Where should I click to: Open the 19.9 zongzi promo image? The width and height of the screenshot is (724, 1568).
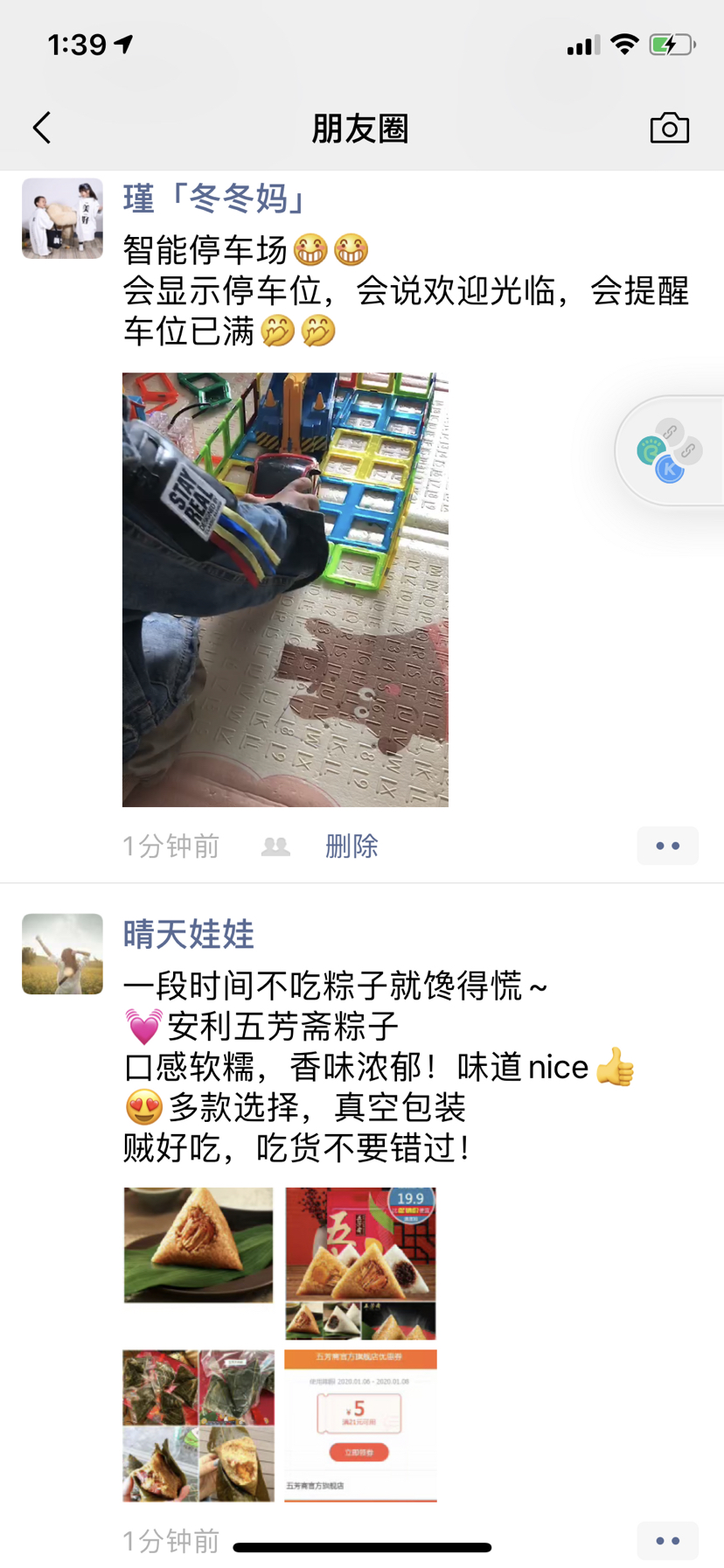click(x=360, y=1263)
